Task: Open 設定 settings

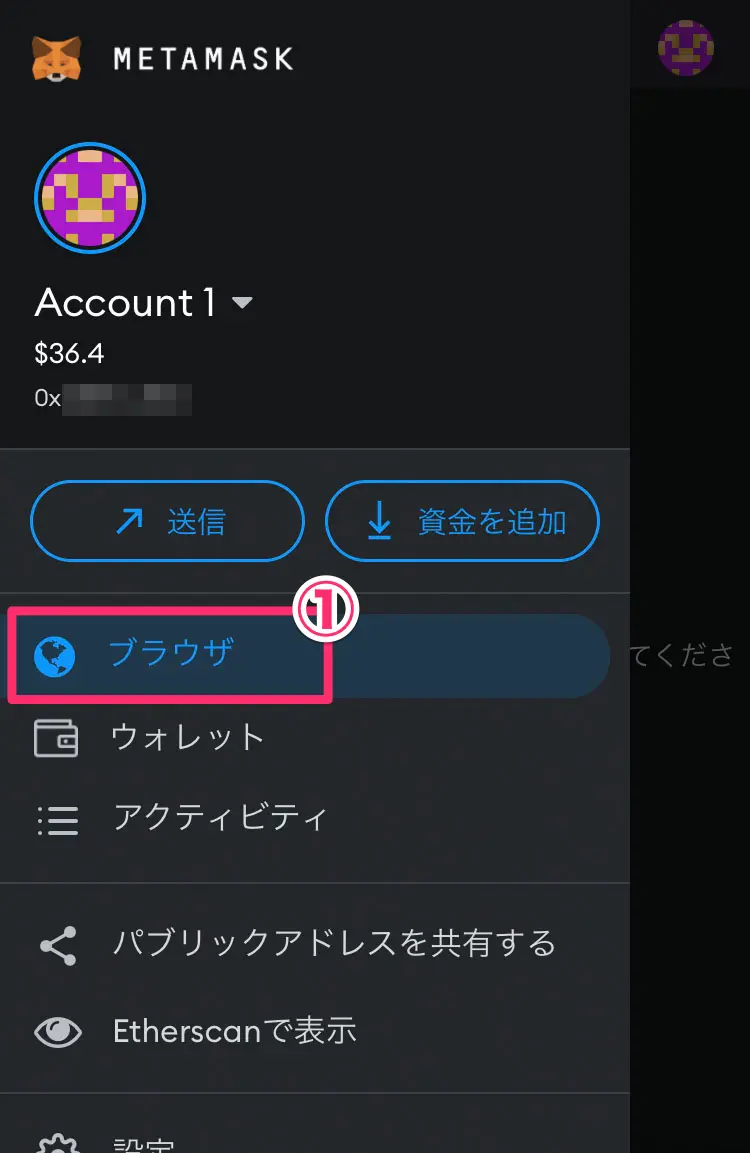Action: 145,1143
